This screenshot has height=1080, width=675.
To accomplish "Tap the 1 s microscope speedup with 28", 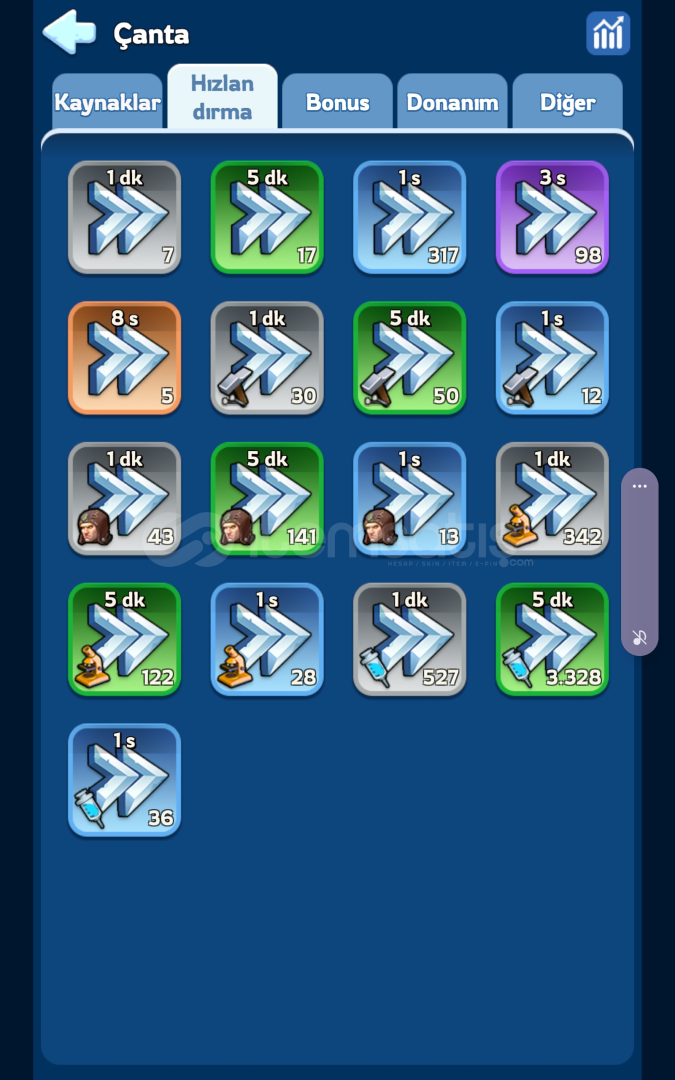I will (x=267, y=639).
